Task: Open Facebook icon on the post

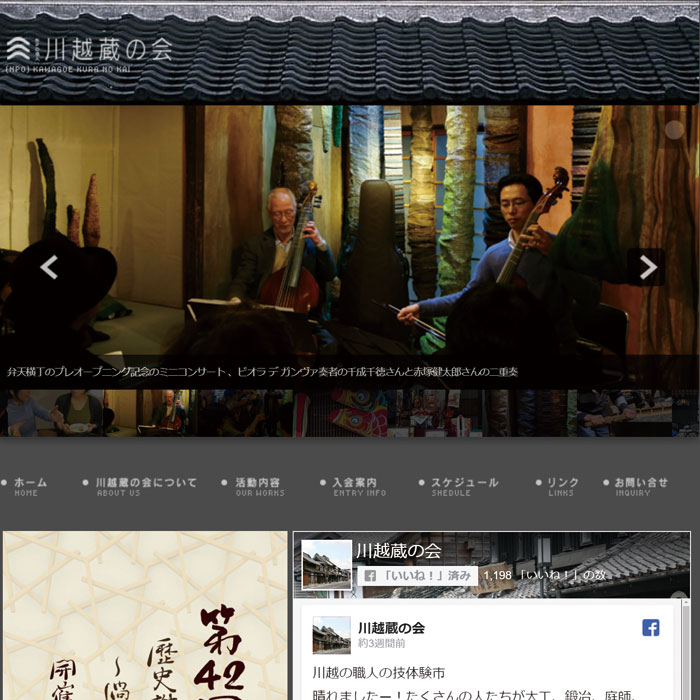Action: click(x=650, y=628)
